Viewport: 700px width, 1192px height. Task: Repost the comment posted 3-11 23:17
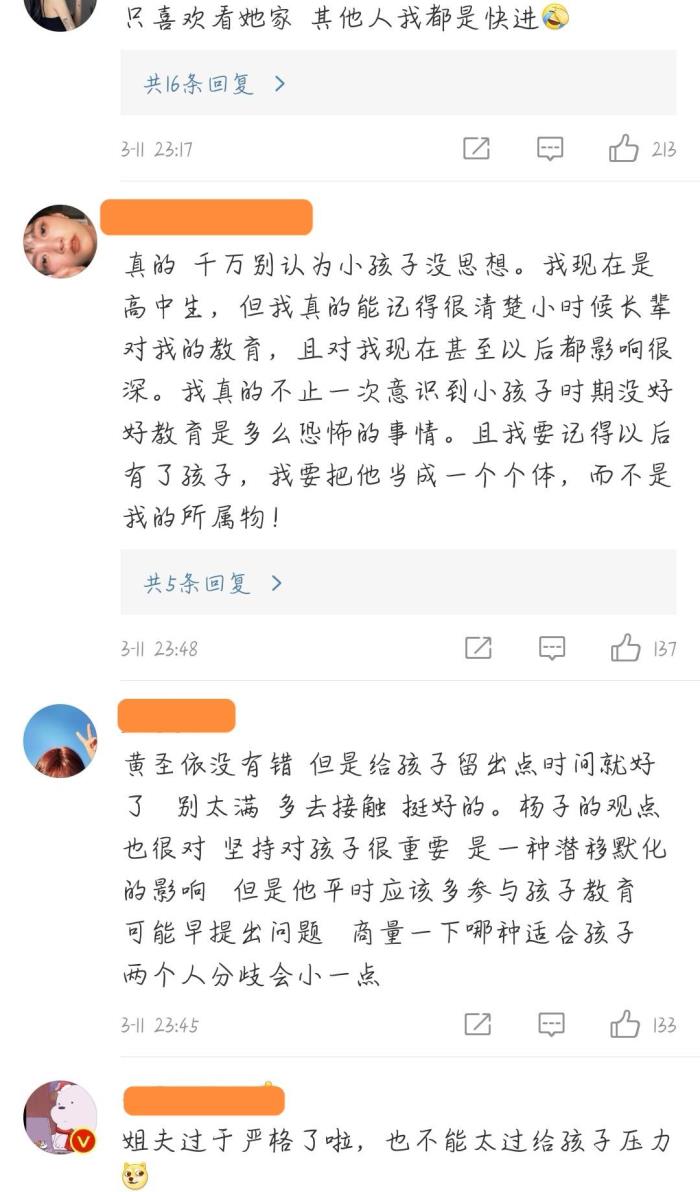coord(477,149)
